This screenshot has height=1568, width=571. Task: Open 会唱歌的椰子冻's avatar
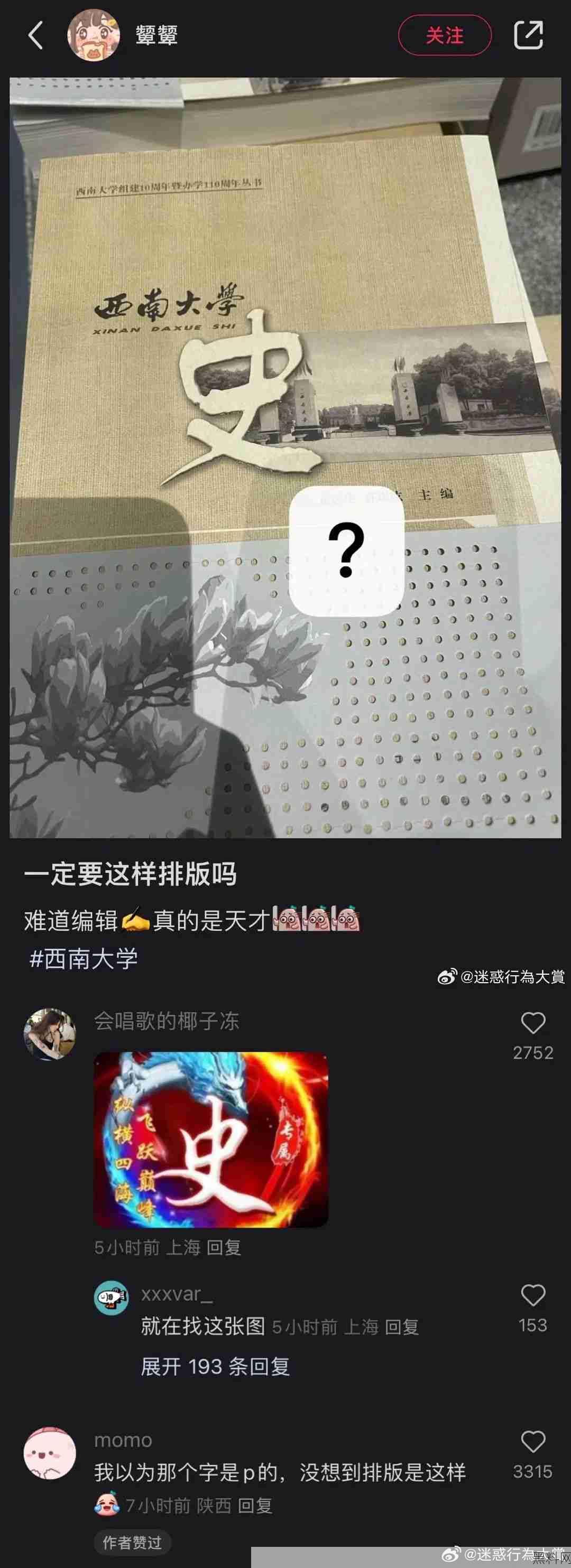pos(50,1033)
